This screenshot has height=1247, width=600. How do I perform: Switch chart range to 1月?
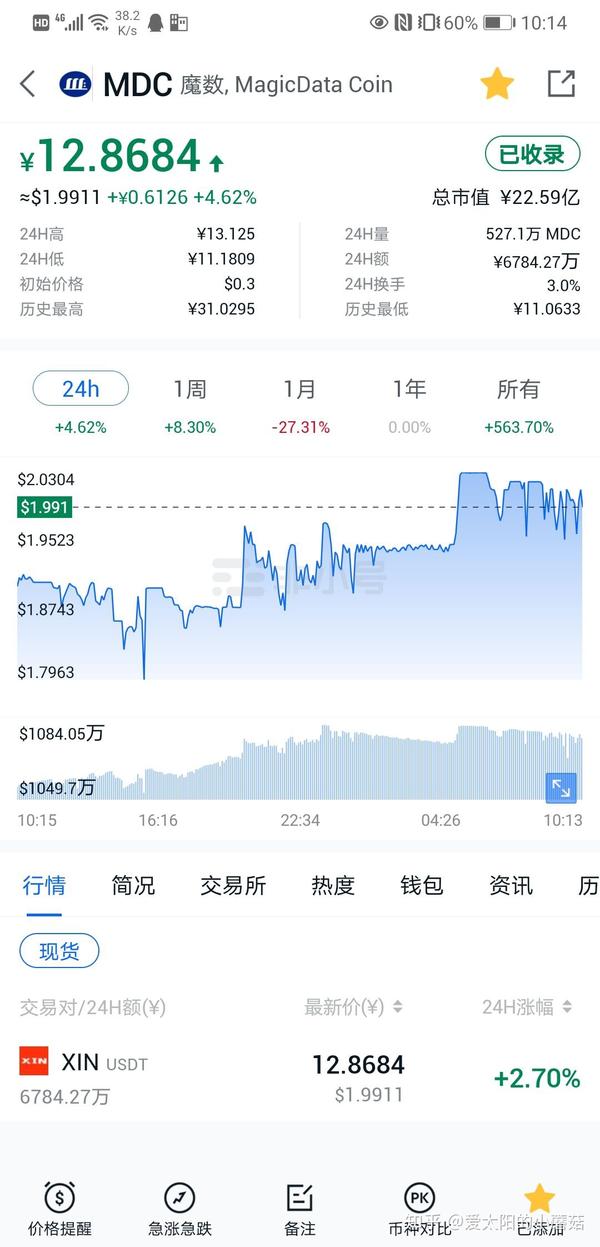click(x=300, y=389)
